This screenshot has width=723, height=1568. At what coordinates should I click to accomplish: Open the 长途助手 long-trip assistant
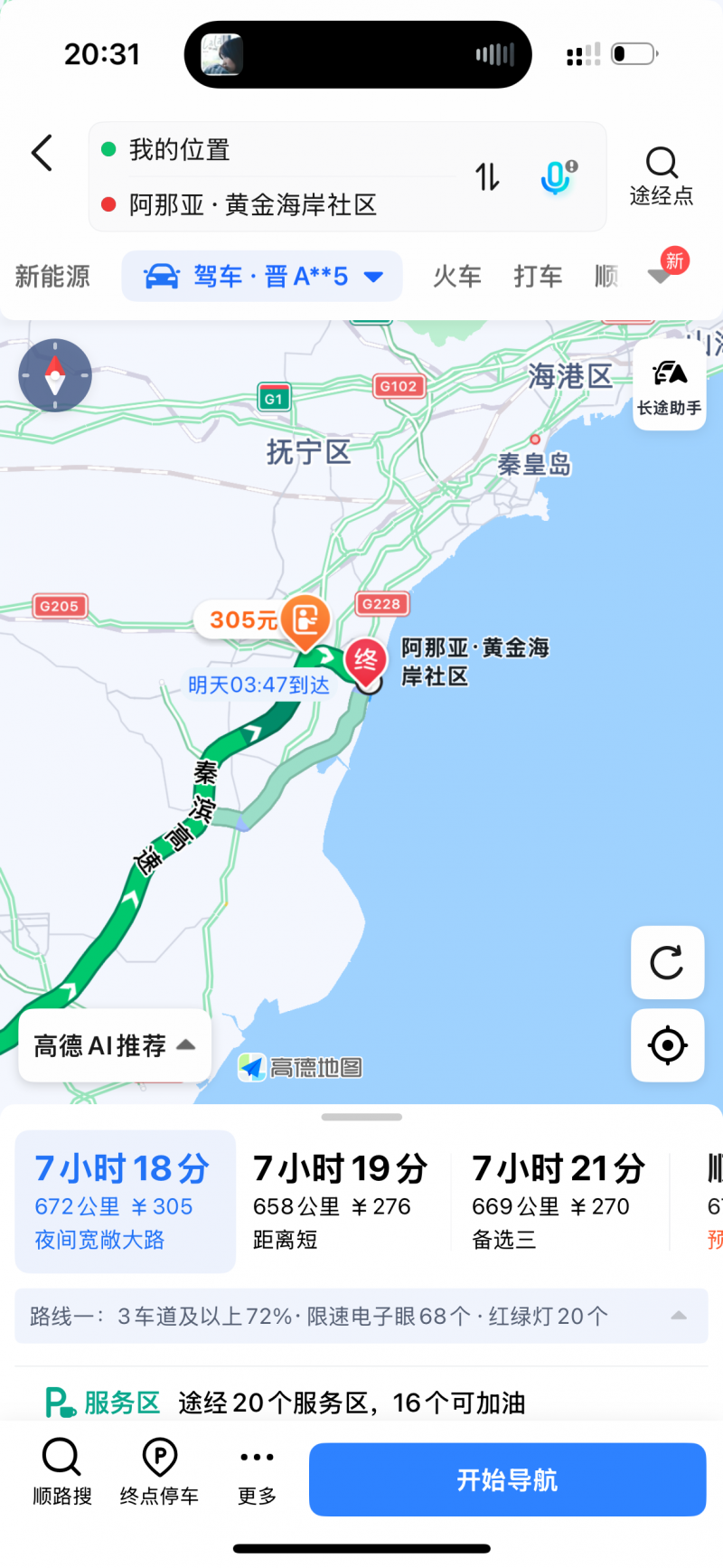click(x=669, y=385)
